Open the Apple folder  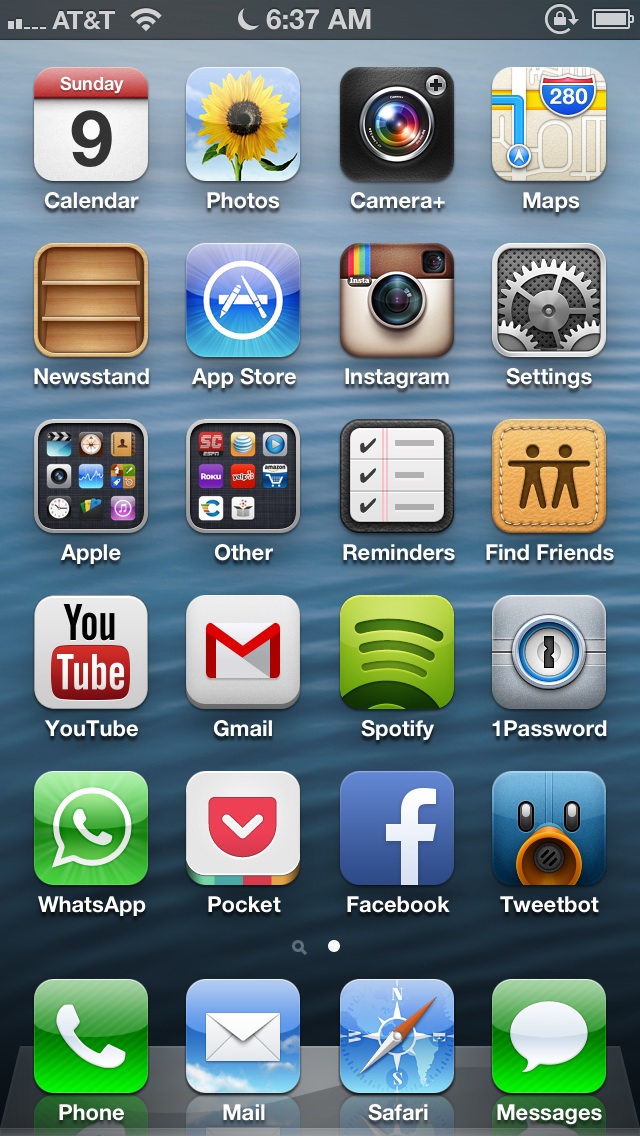[x=91, y=476]
